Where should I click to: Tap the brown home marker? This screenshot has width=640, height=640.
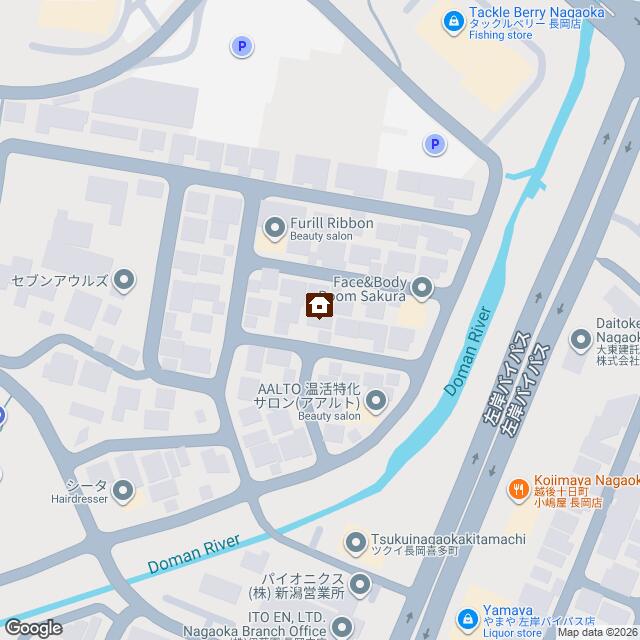pos(319,305)
